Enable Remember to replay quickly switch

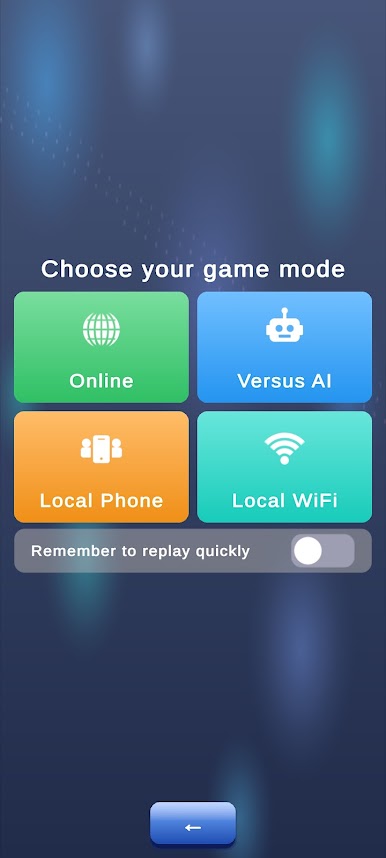point(322,550)
